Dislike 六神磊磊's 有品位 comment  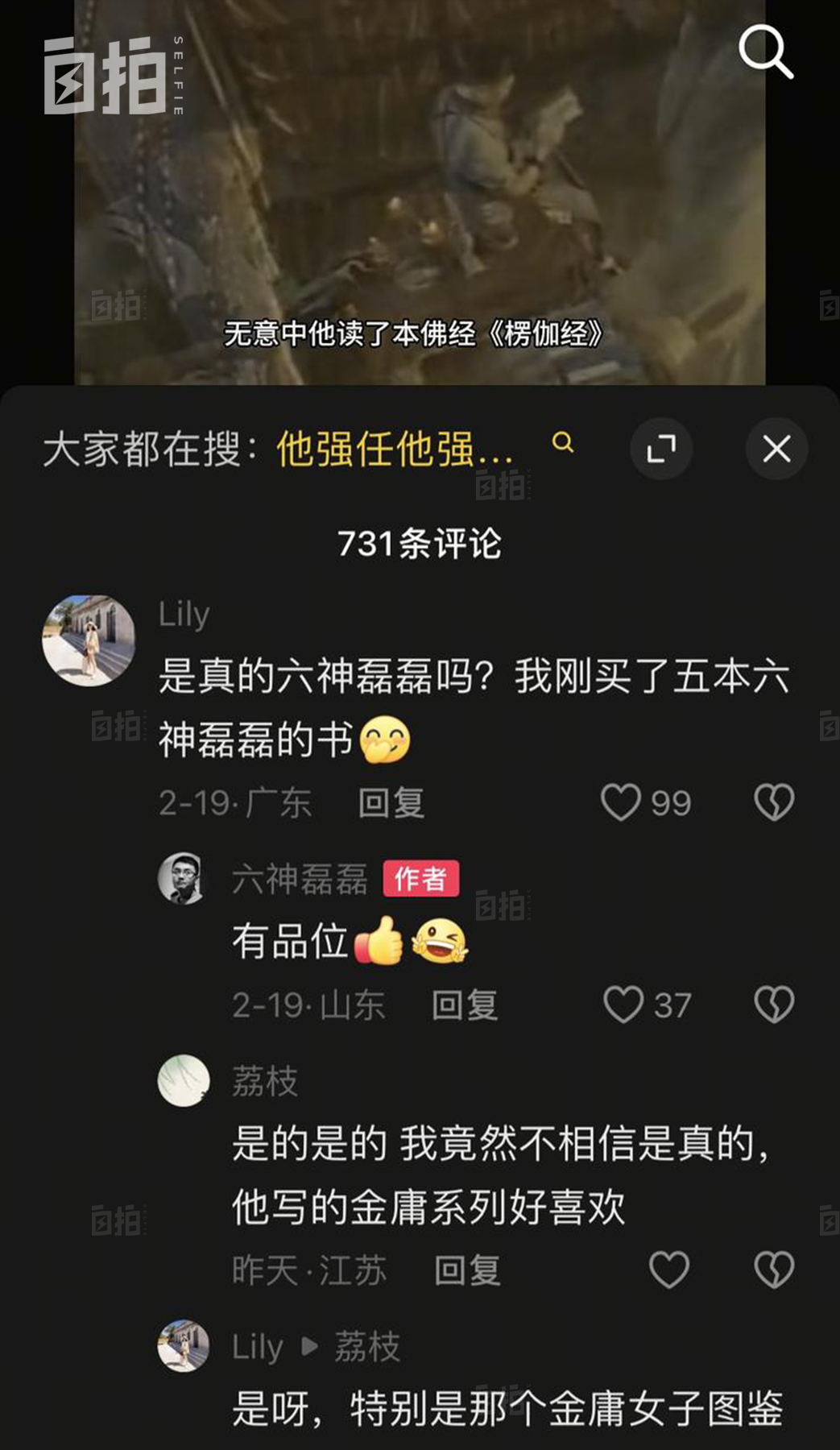coord(774,1005)
